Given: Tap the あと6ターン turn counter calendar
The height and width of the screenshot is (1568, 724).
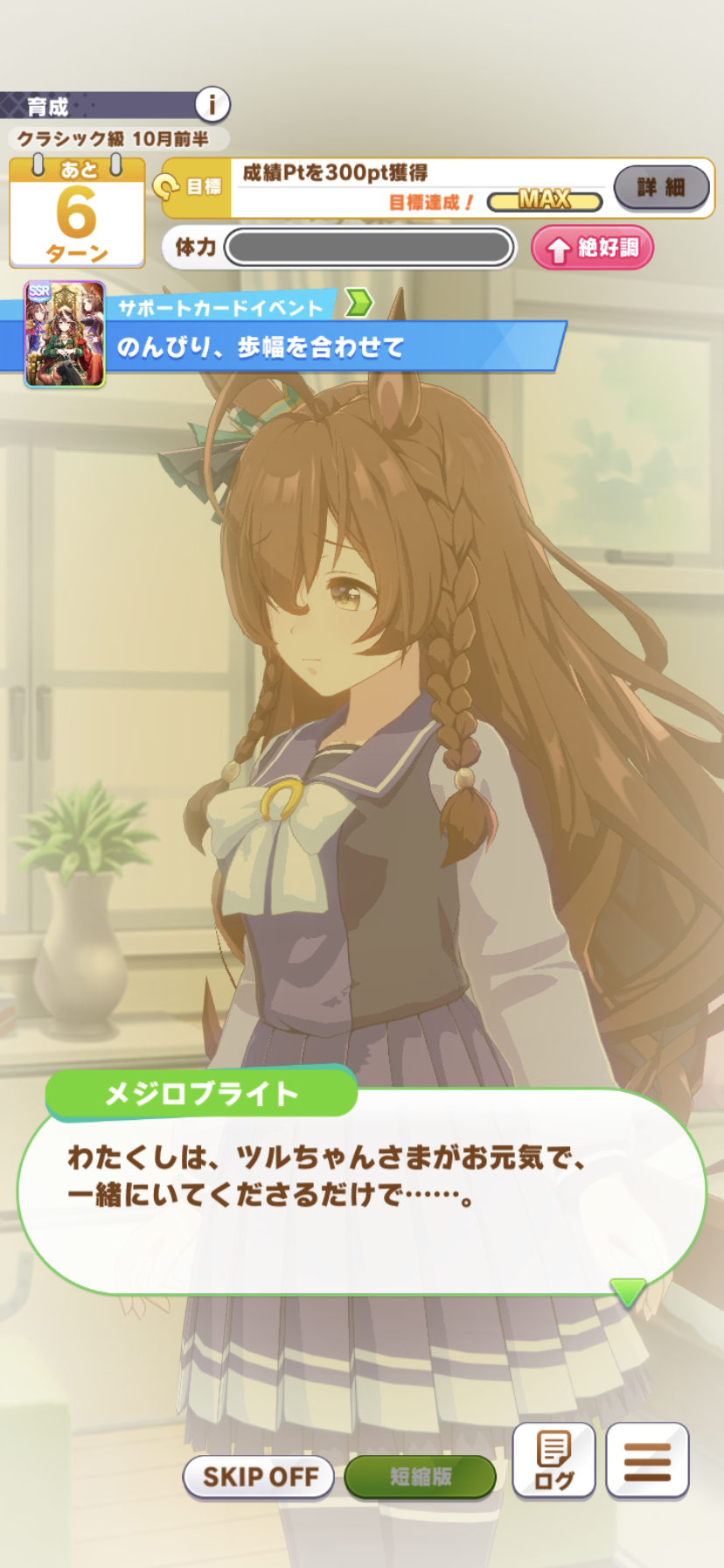Looking at the screenshot, I should tap(77, 210).
